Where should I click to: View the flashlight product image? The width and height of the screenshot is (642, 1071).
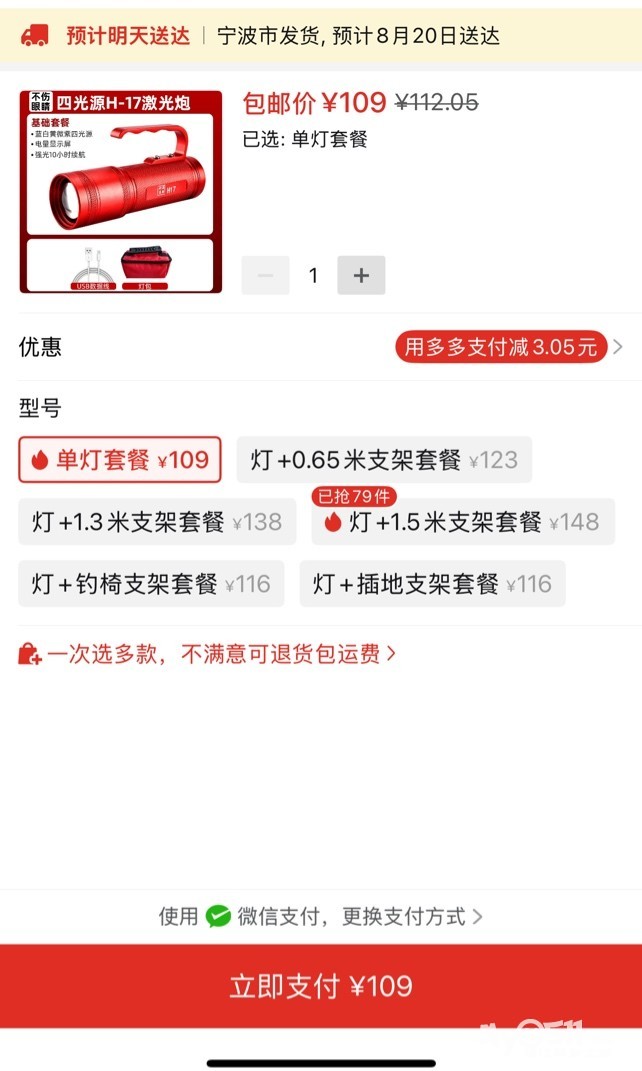(121, 192)
